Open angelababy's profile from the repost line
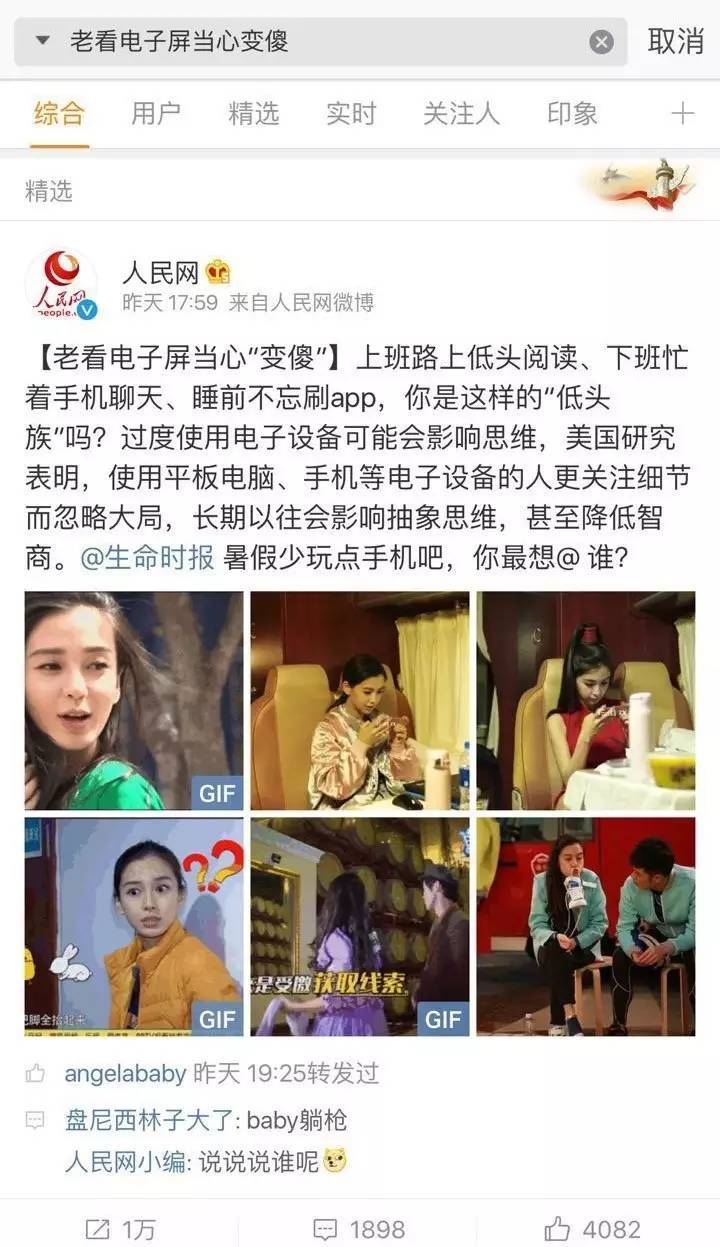This screenshot has height=1247, width=720. pyautogui.click(x=125, y=1074)
